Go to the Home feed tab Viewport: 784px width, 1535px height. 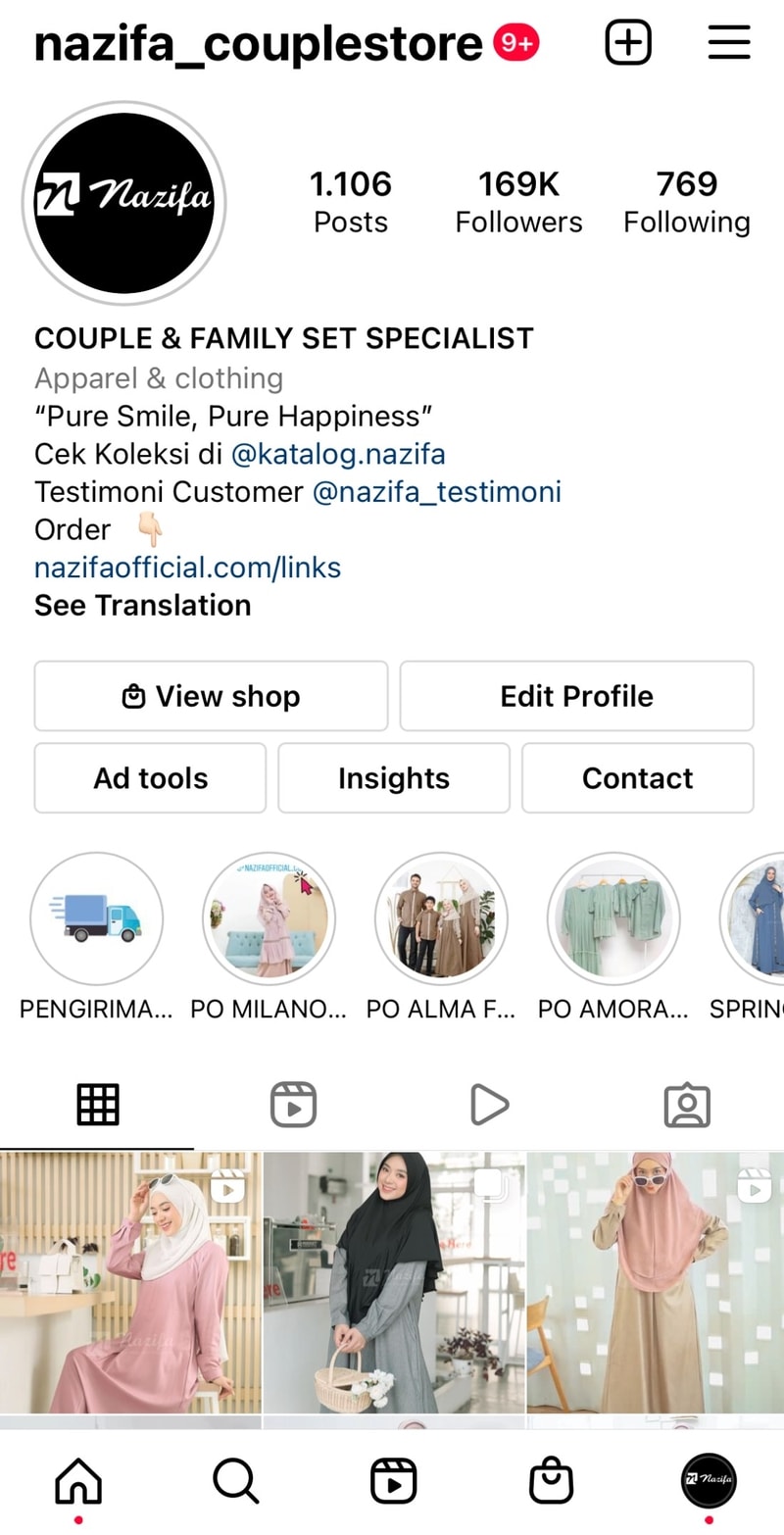tap(78, 1480)
